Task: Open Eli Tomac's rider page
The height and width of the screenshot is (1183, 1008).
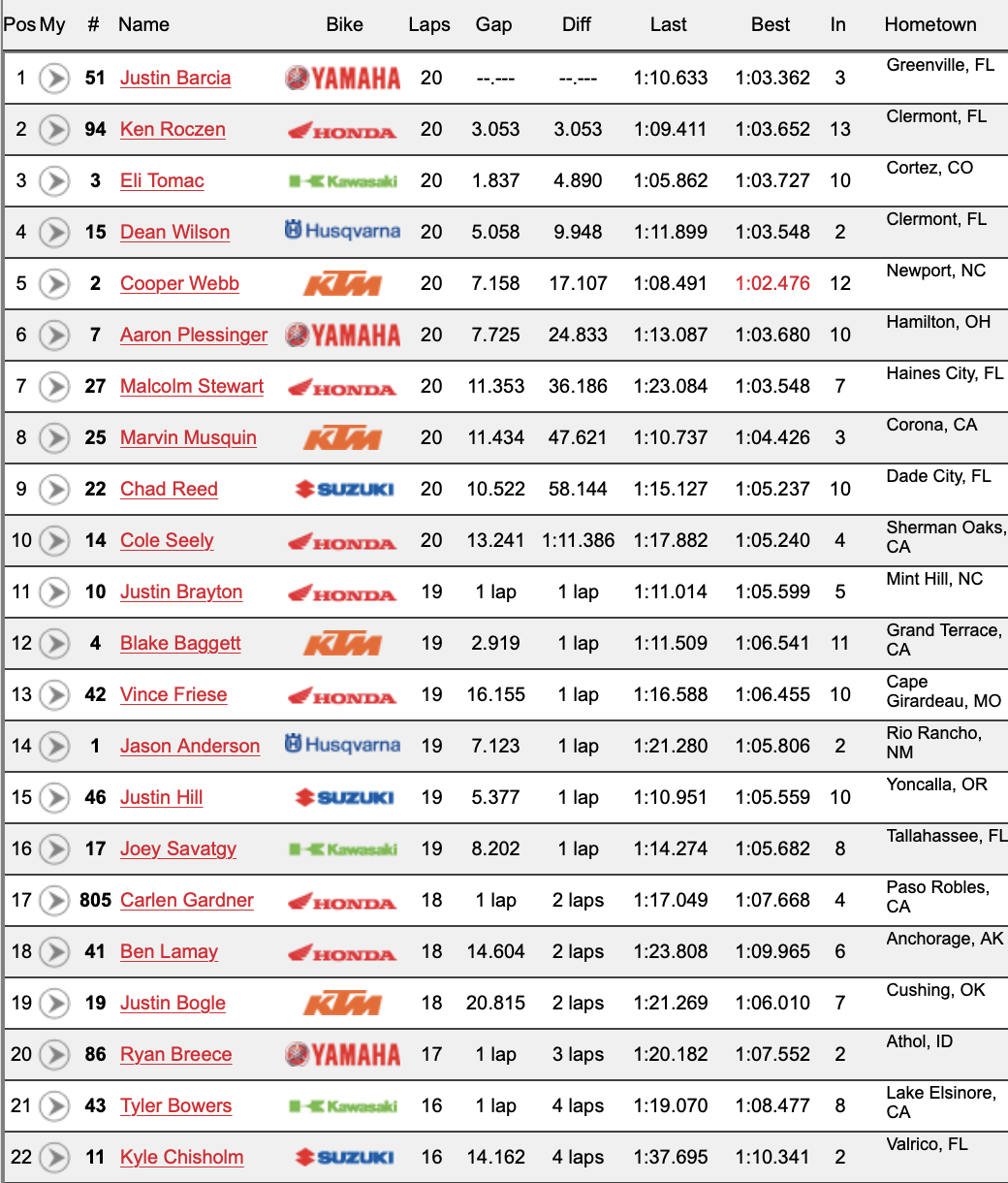Action: click(162, 180)
